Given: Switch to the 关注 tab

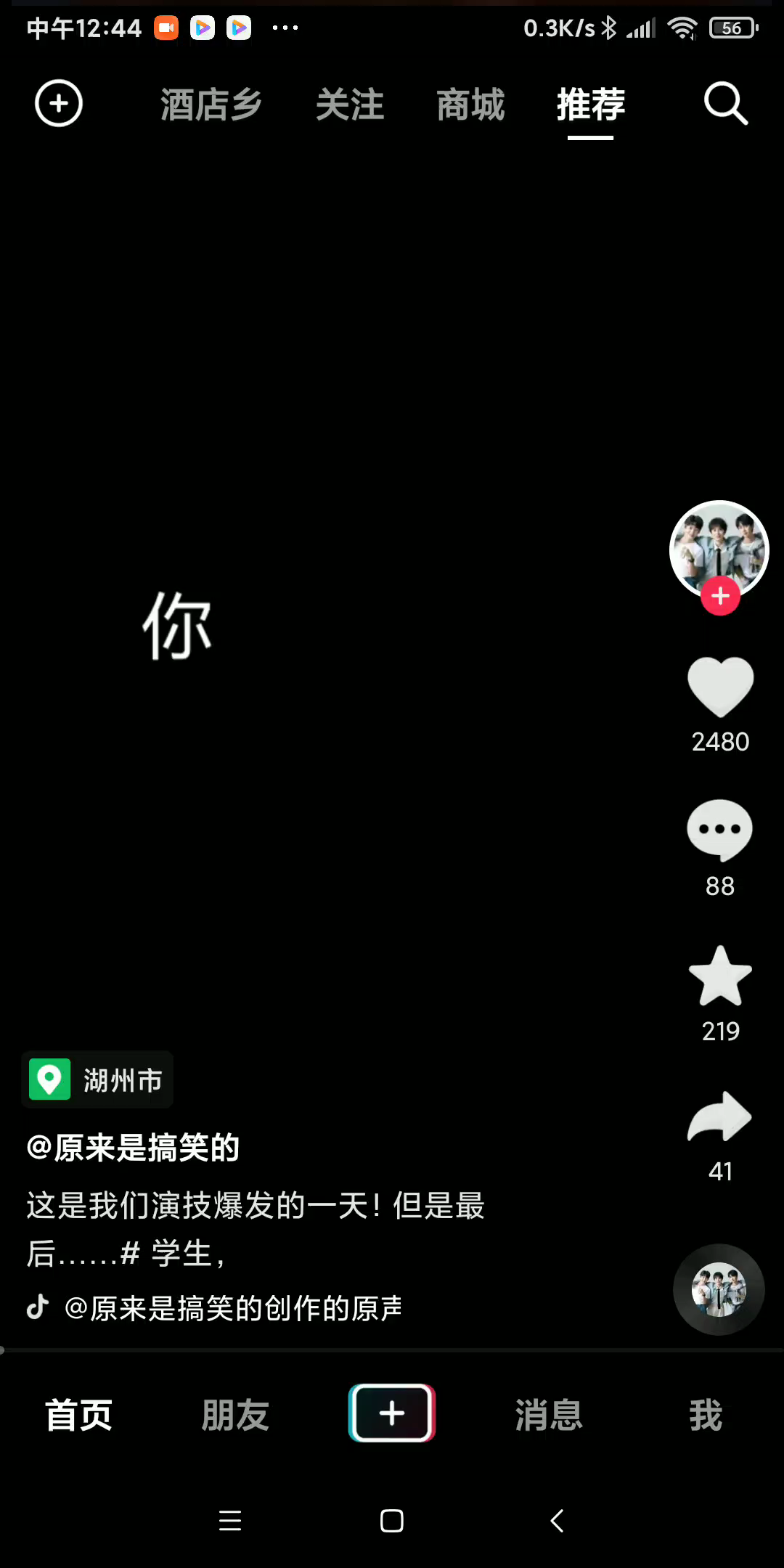Looking at the screenshot, I should pos(350,105).
